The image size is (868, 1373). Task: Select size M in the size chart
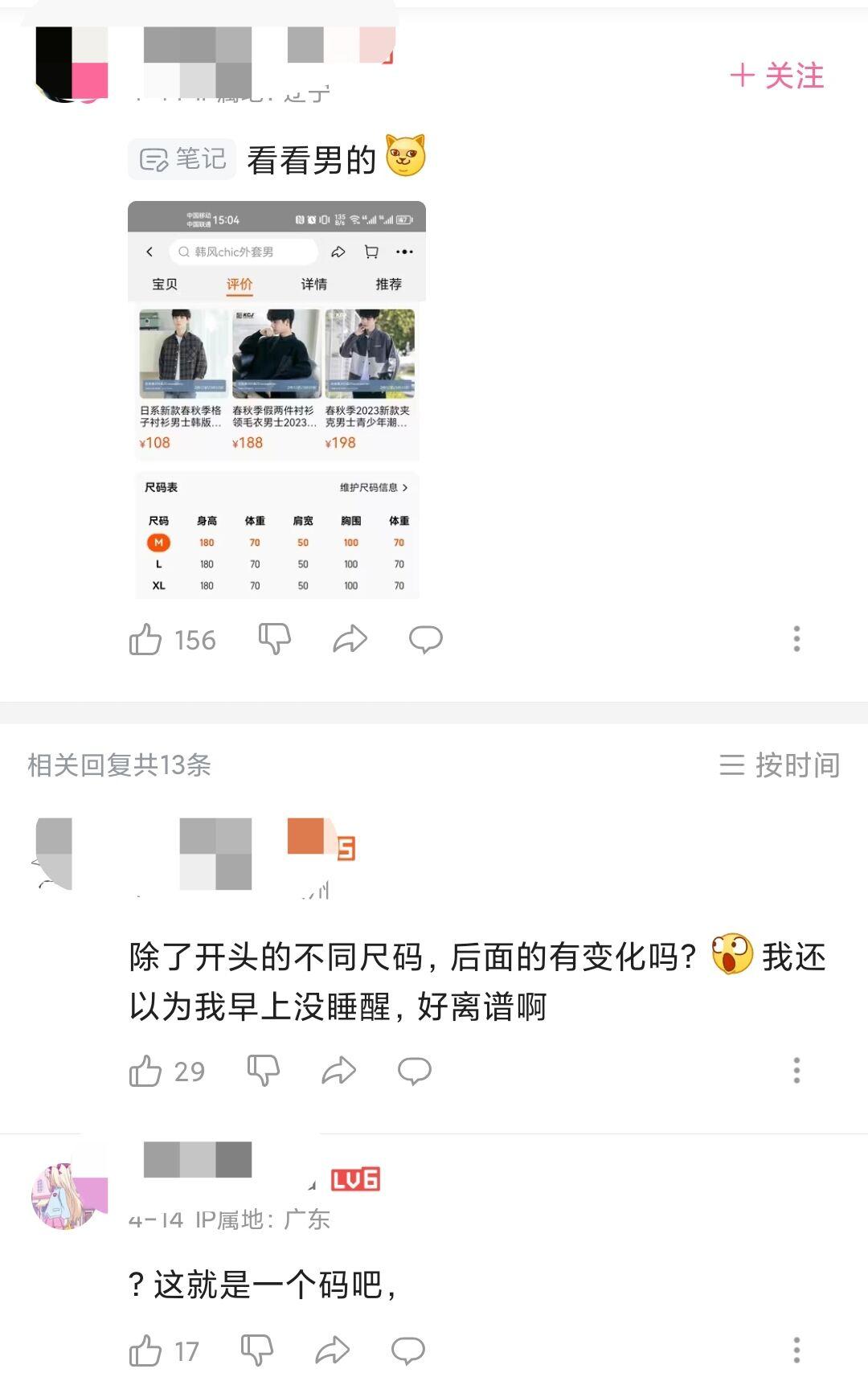pos(160,543)
